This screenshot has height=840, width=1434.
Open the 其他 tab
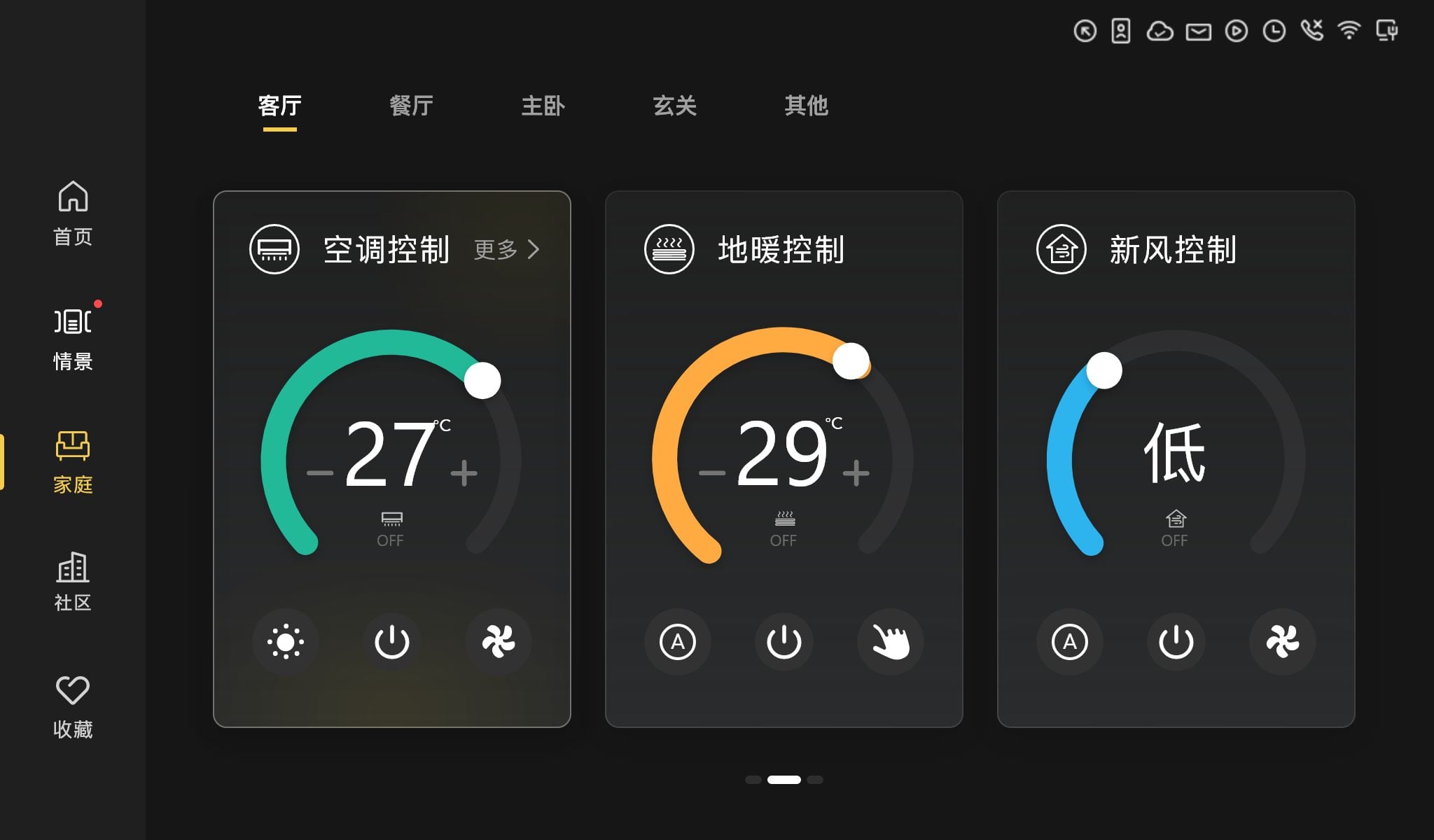(806, 106)
